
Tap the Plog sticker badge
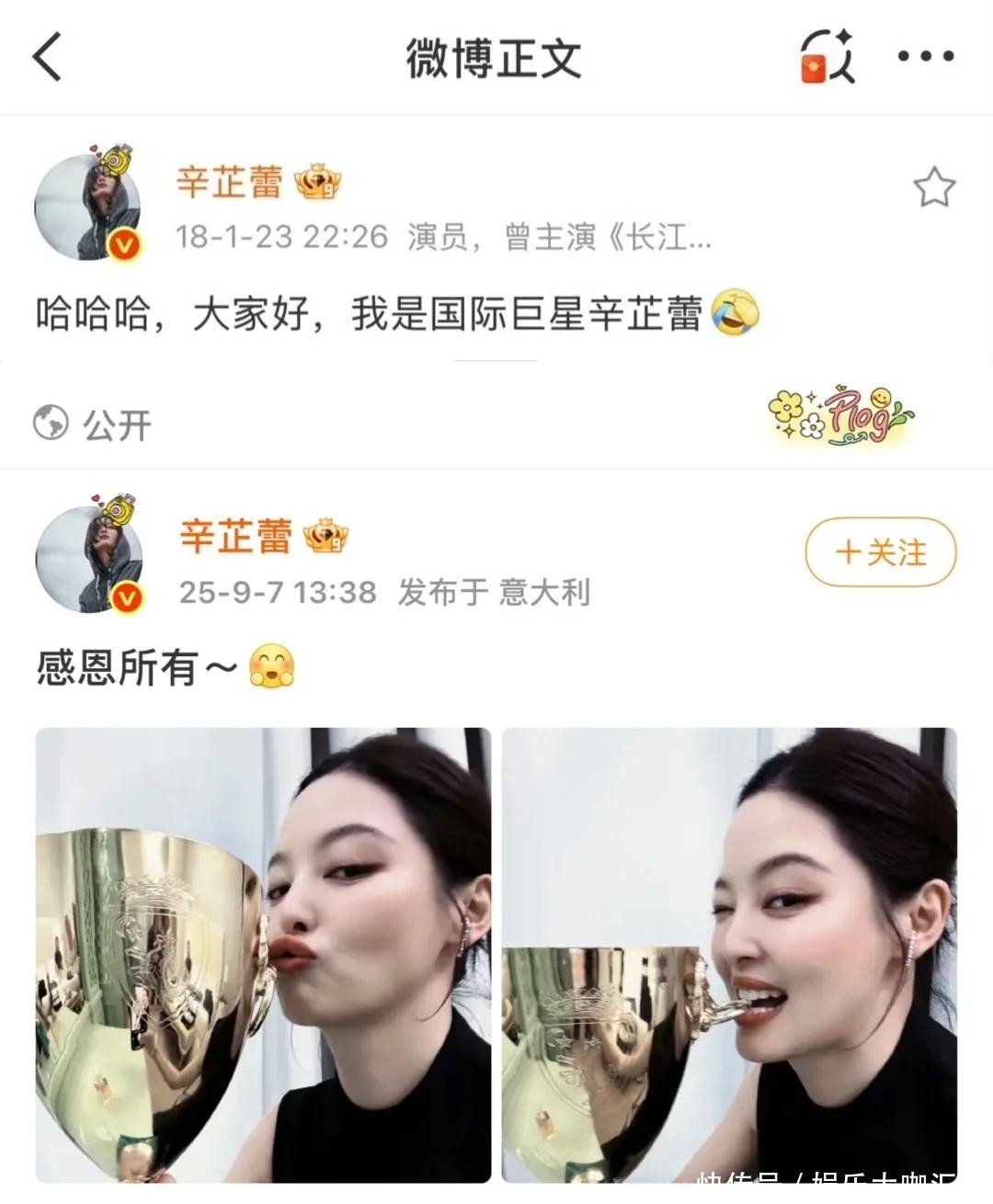[x=840, y=417]
